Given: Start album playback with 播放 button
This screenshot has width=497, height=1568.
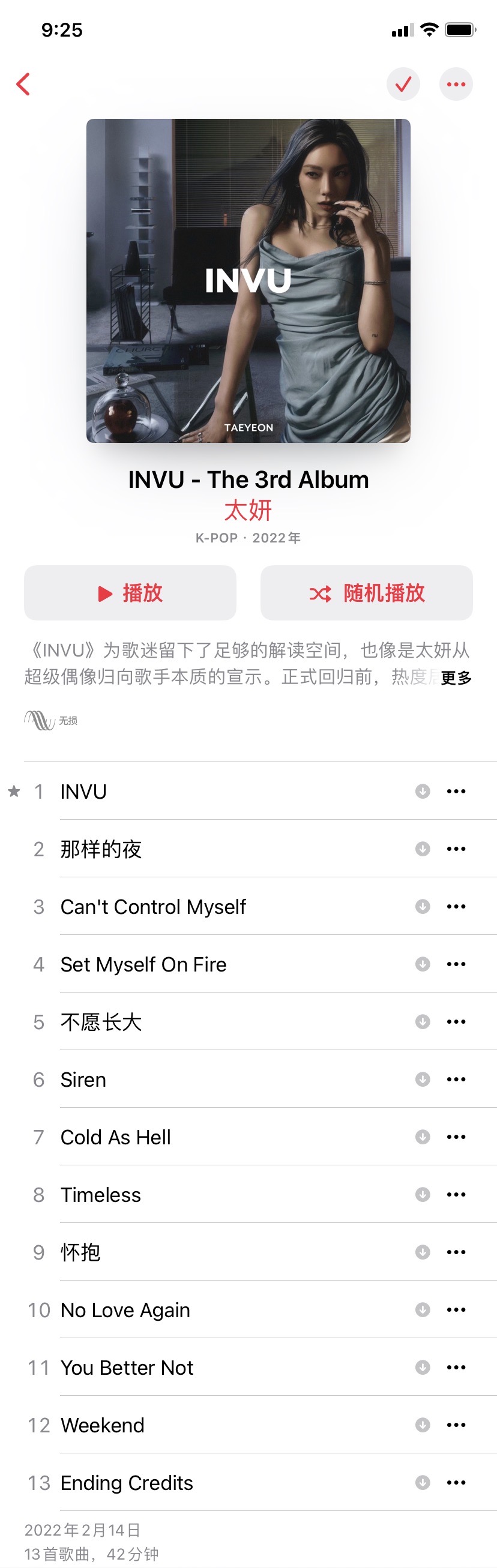Looking at the screenshot, I should [130, 593].
